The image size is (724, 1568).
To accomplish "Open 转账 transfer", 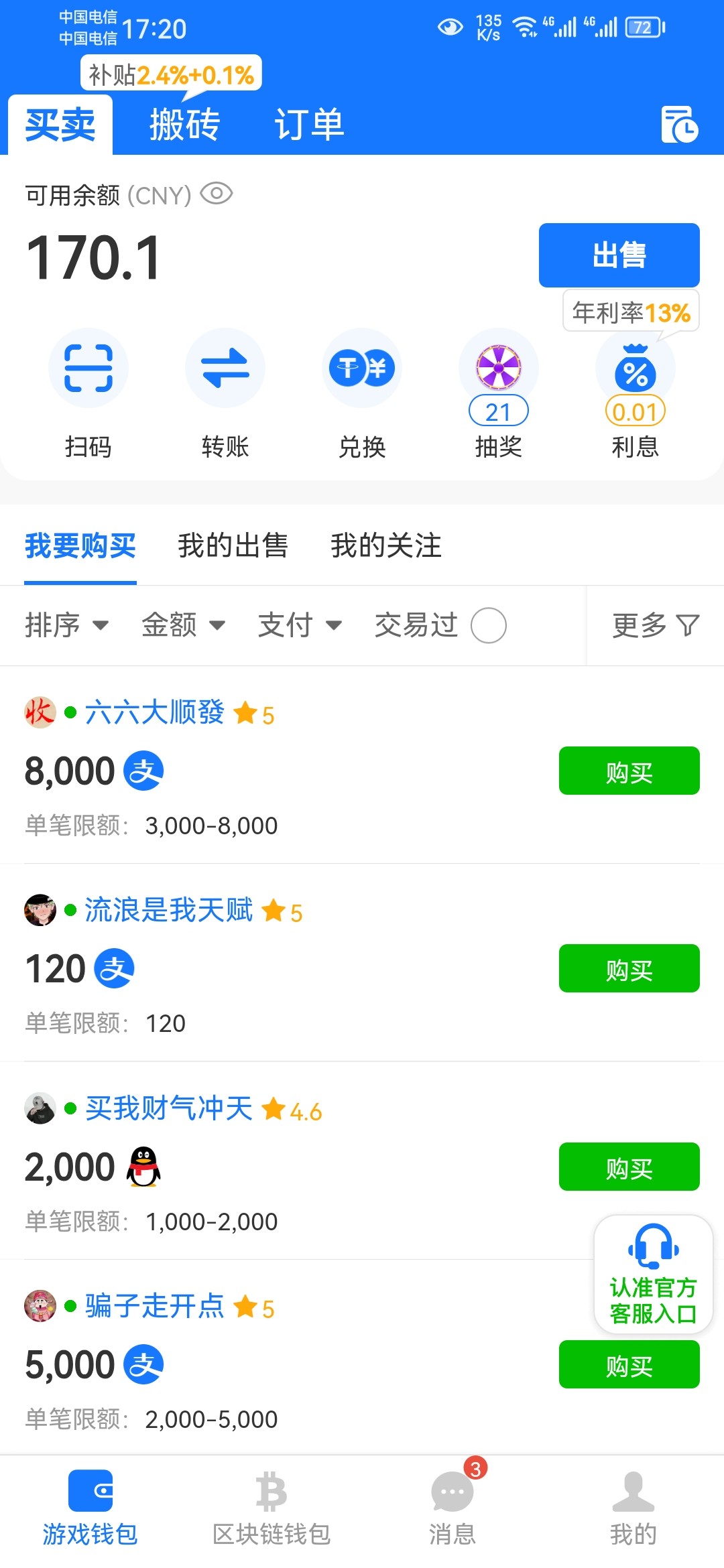I will point(225,369).
